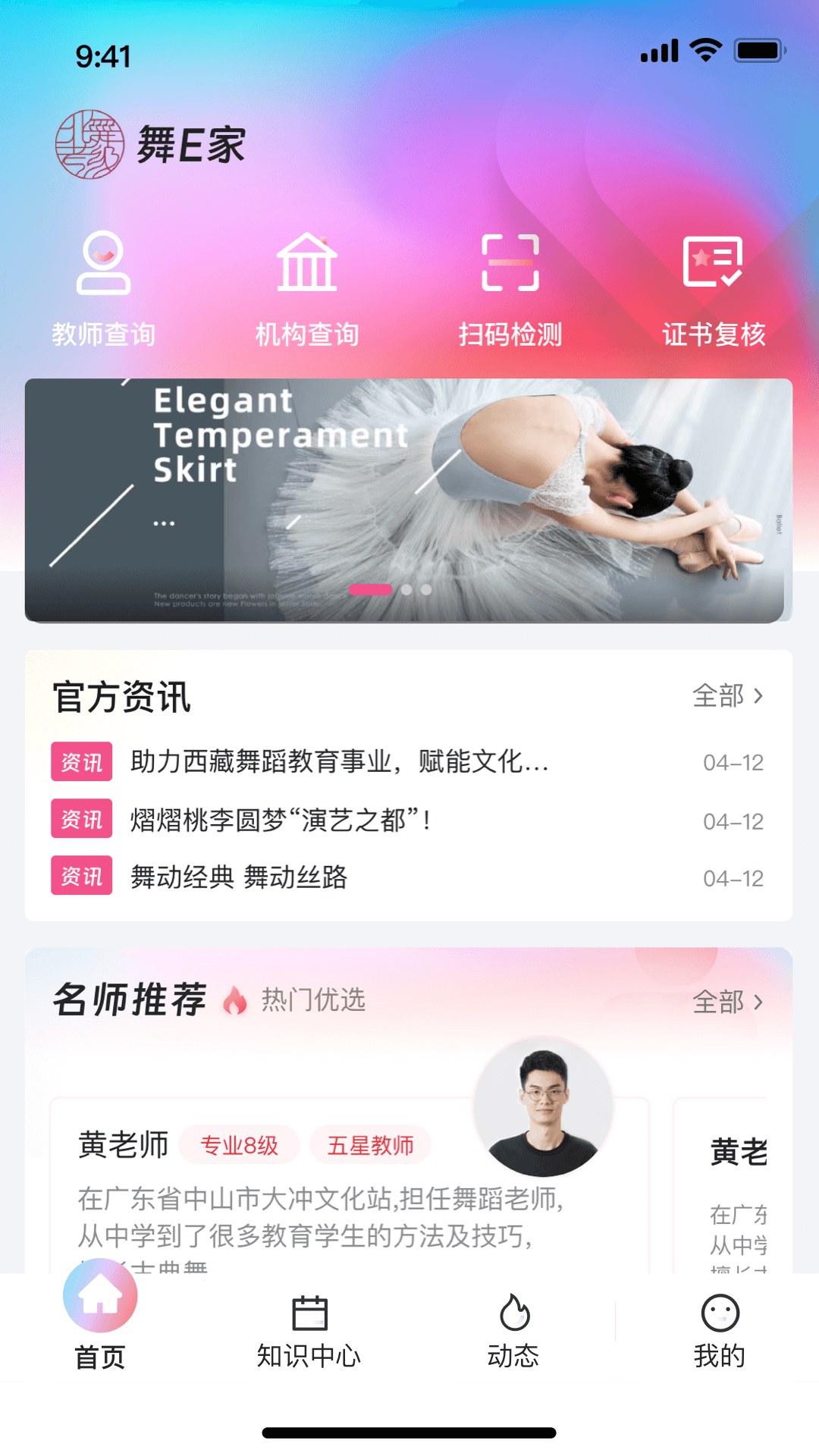Open the 名师推荐 chevron arrow

[x=758, y=1003]
